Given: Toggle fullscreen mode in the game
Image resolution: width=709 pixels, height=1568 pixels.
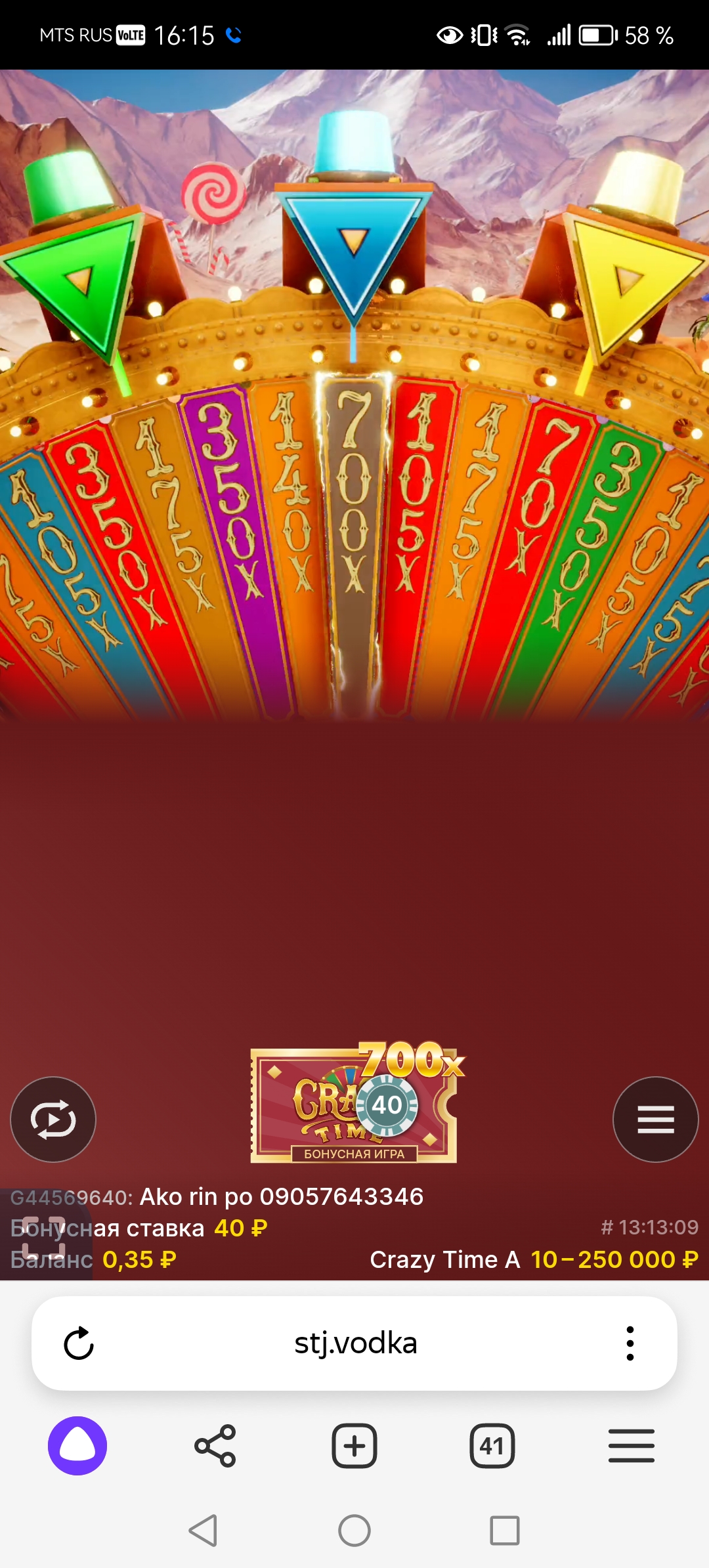Looking at the screenshot, I should [43, 1237].
